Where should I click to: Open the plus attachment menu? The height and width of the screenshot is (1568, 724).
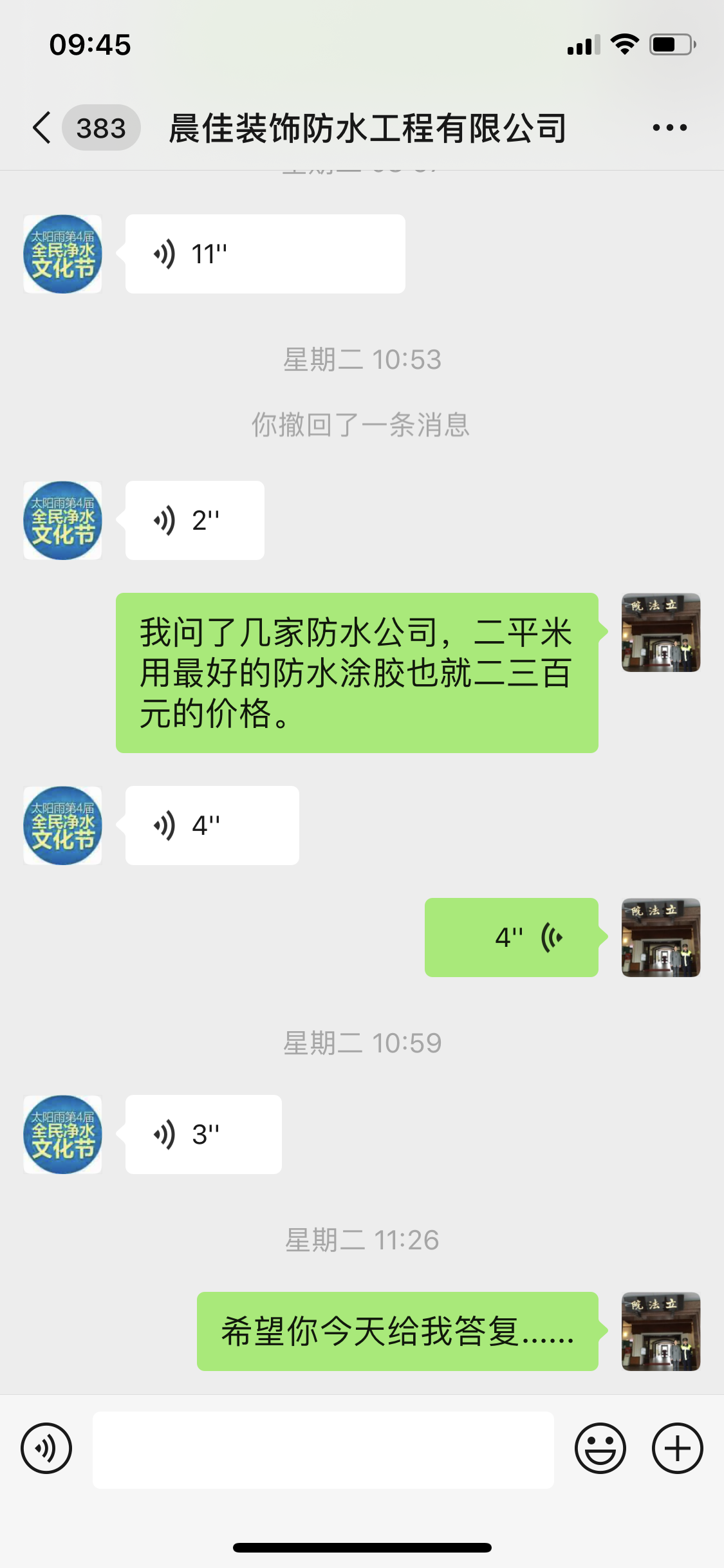pyautogui.click(x=677, y=1448)
